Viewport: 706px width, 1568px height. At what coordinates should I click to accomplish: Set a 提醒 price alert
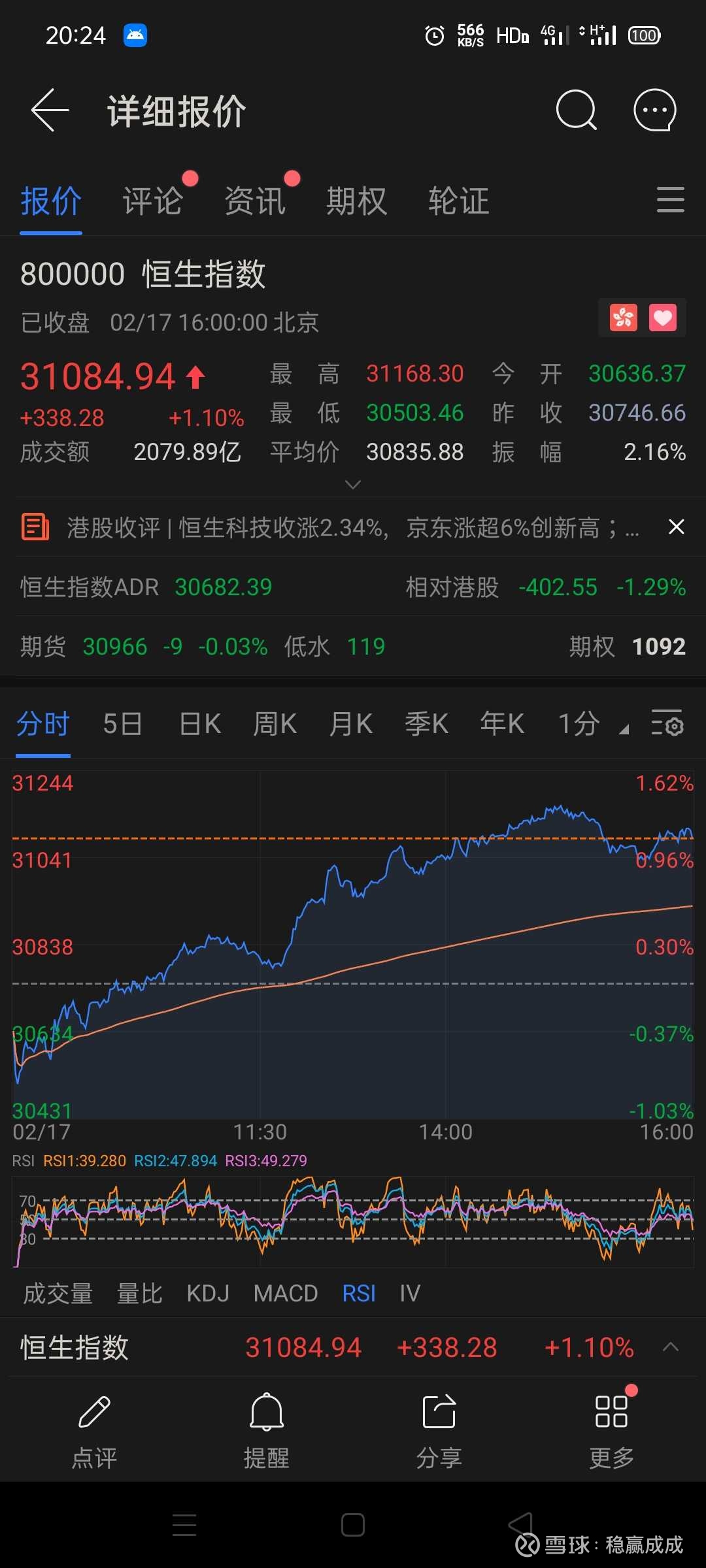click(x=267, y=1429)
